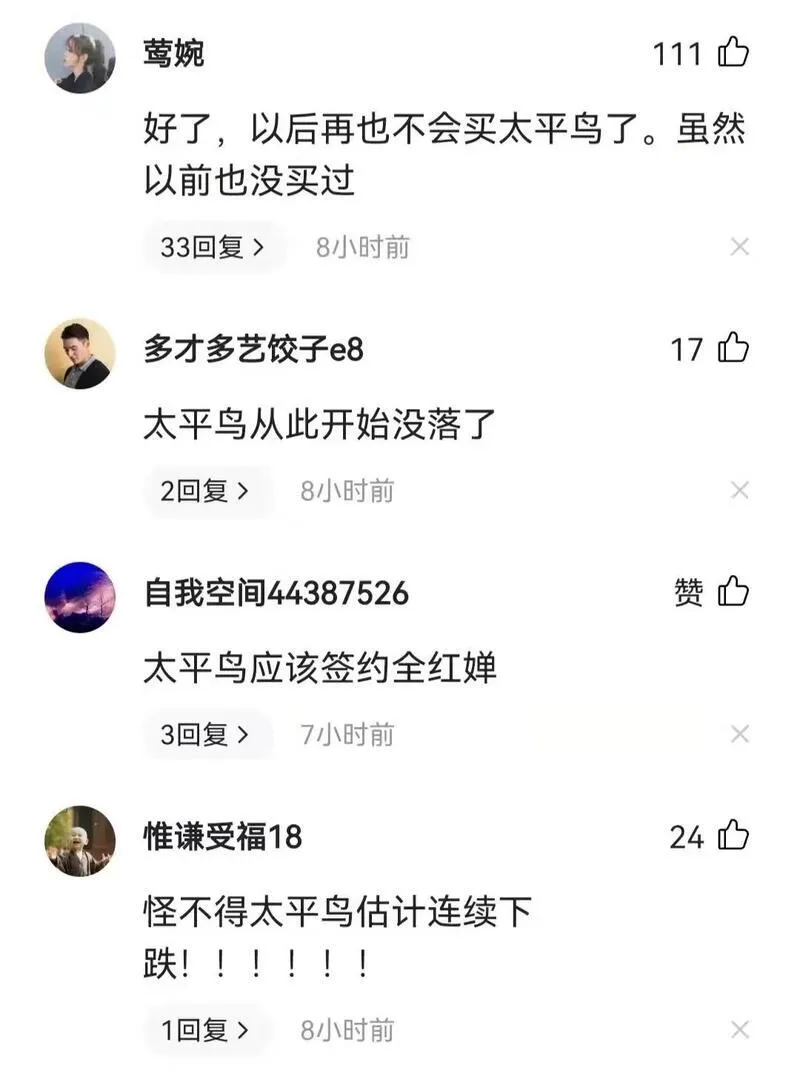Viewport: 800px width, 1073px height.
Task: Expand 1回复 under 惟谦受福18's comment
Action: (x=205, y=1029)
